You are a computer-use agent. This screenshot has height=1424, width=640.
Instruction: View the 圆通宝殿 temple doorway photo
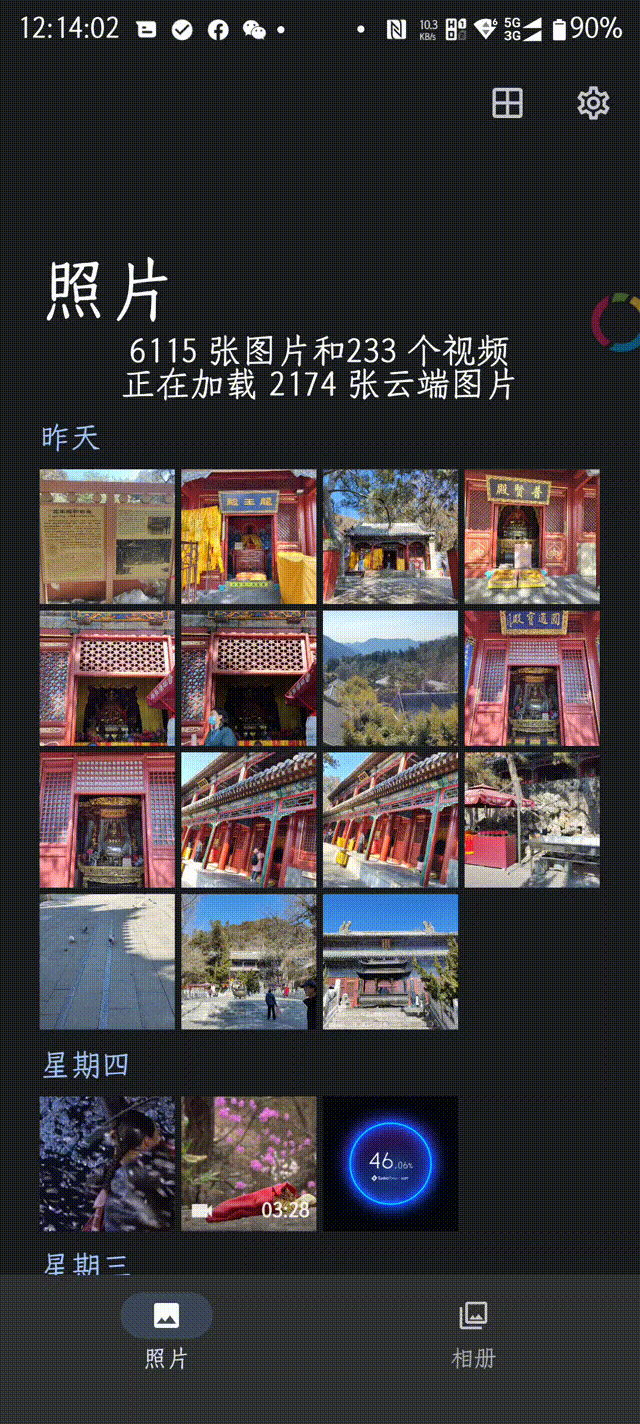(x=532, y=679)
